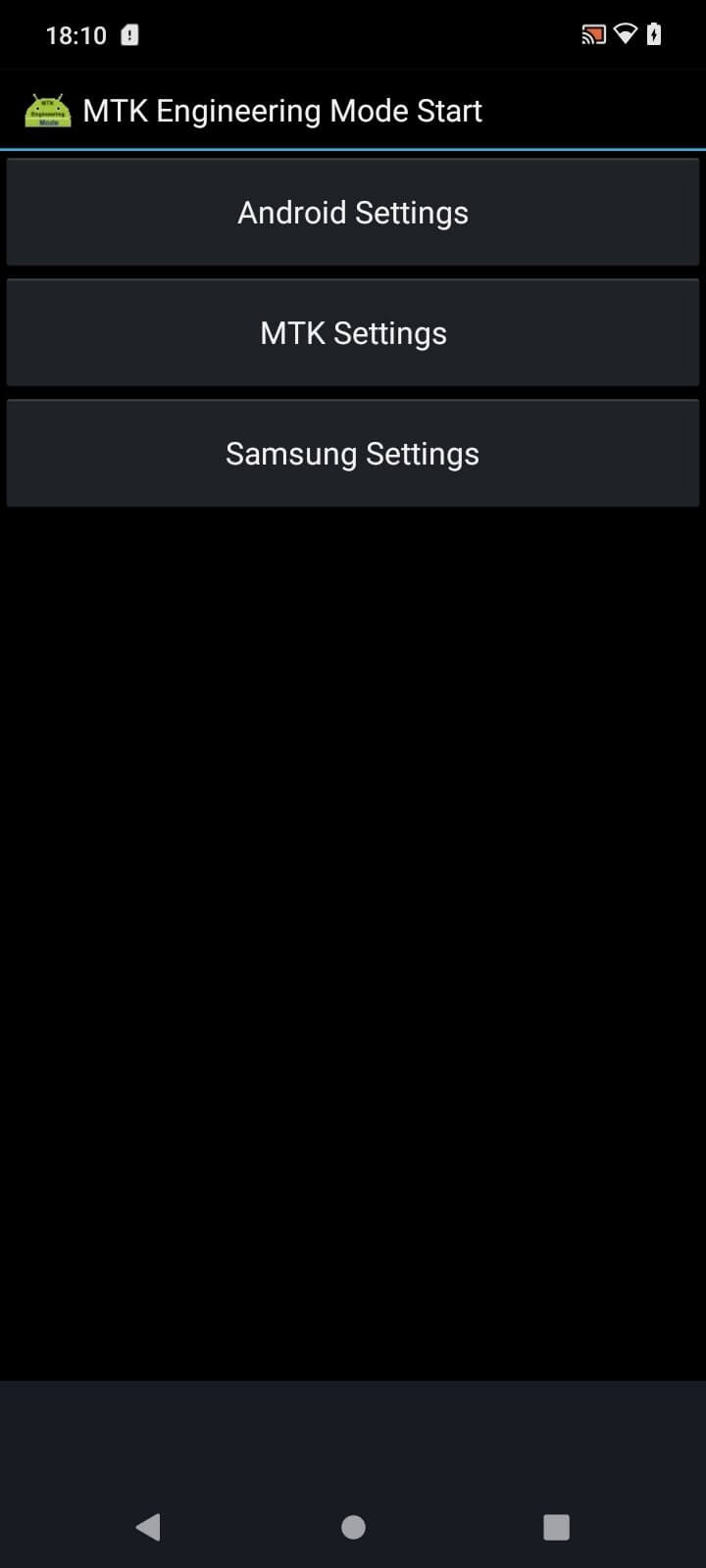Open Samsung Settings

tap(353, 454)
